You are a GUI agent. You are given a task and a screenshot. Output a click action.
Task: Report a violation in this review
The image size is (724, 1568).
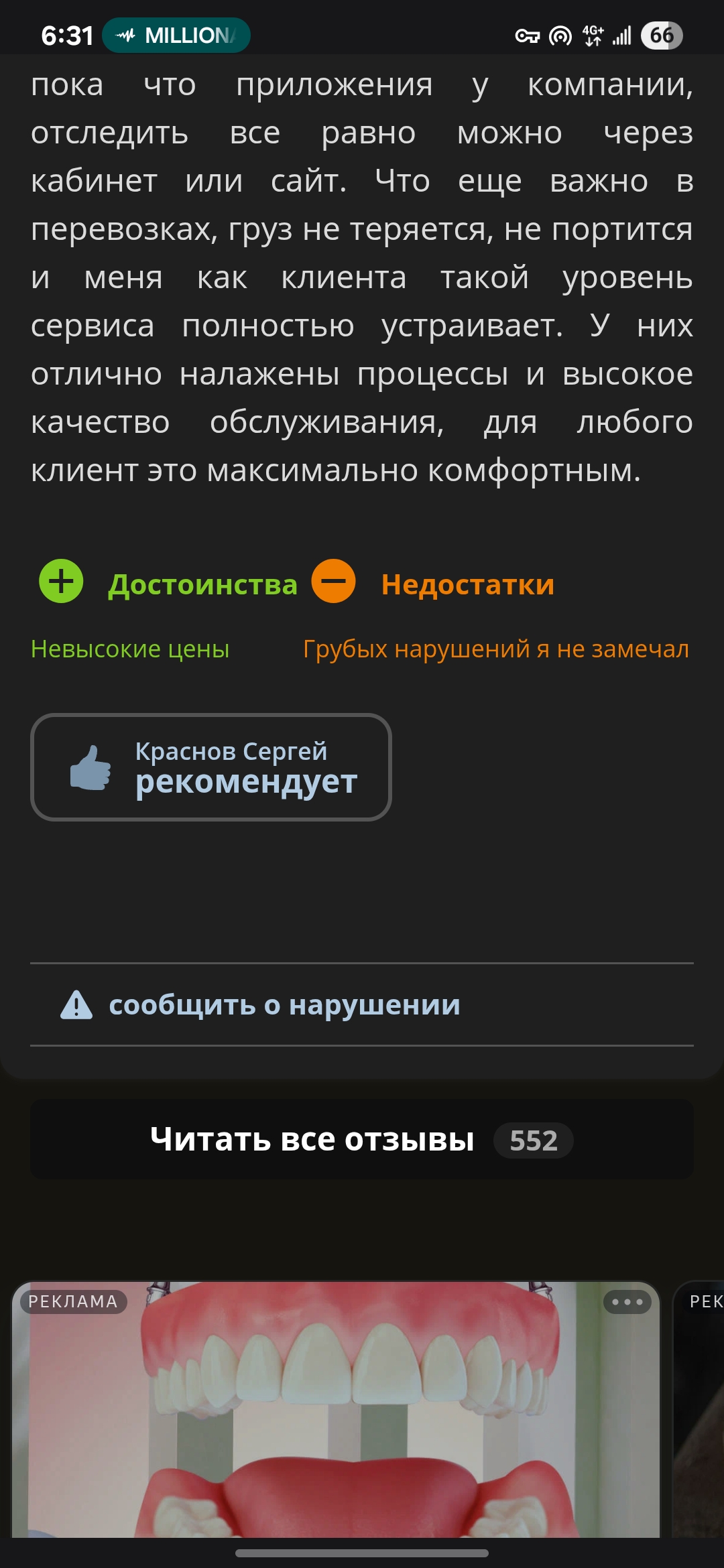click(x=284, y=1005)
